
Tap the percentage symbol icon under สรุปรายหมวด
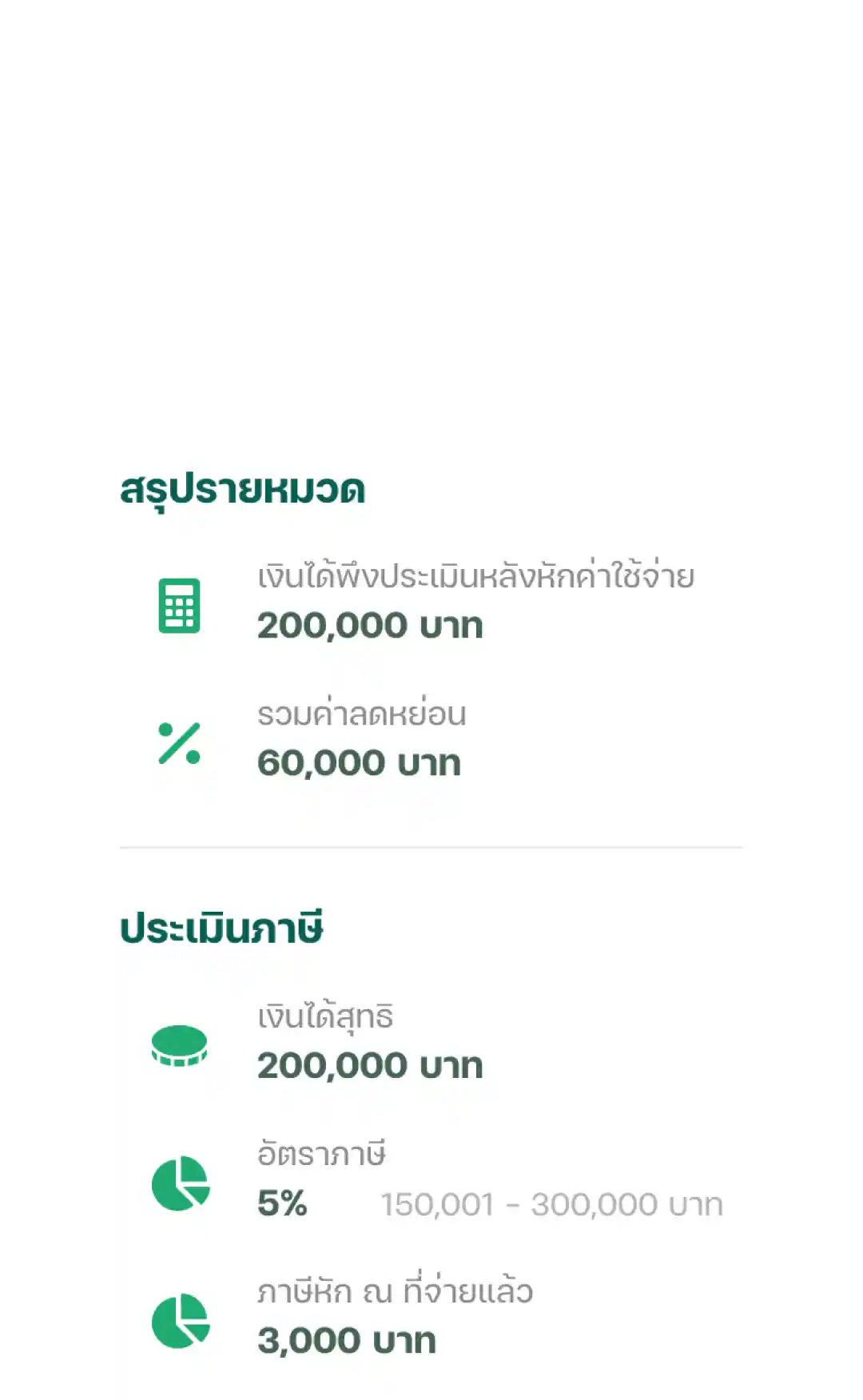tap(177, 743)
